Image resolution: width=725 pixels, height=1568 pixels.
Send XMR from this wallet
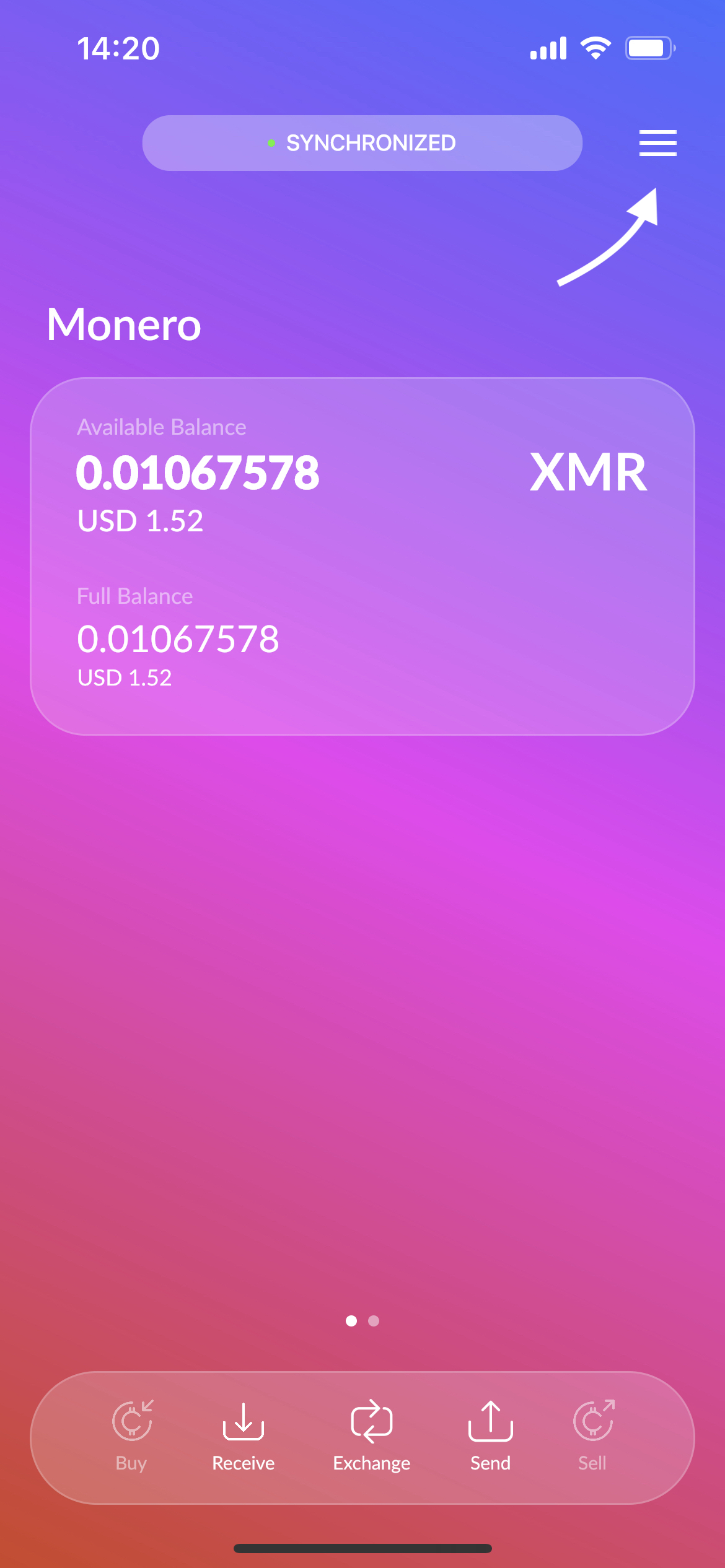(490, 1435)
